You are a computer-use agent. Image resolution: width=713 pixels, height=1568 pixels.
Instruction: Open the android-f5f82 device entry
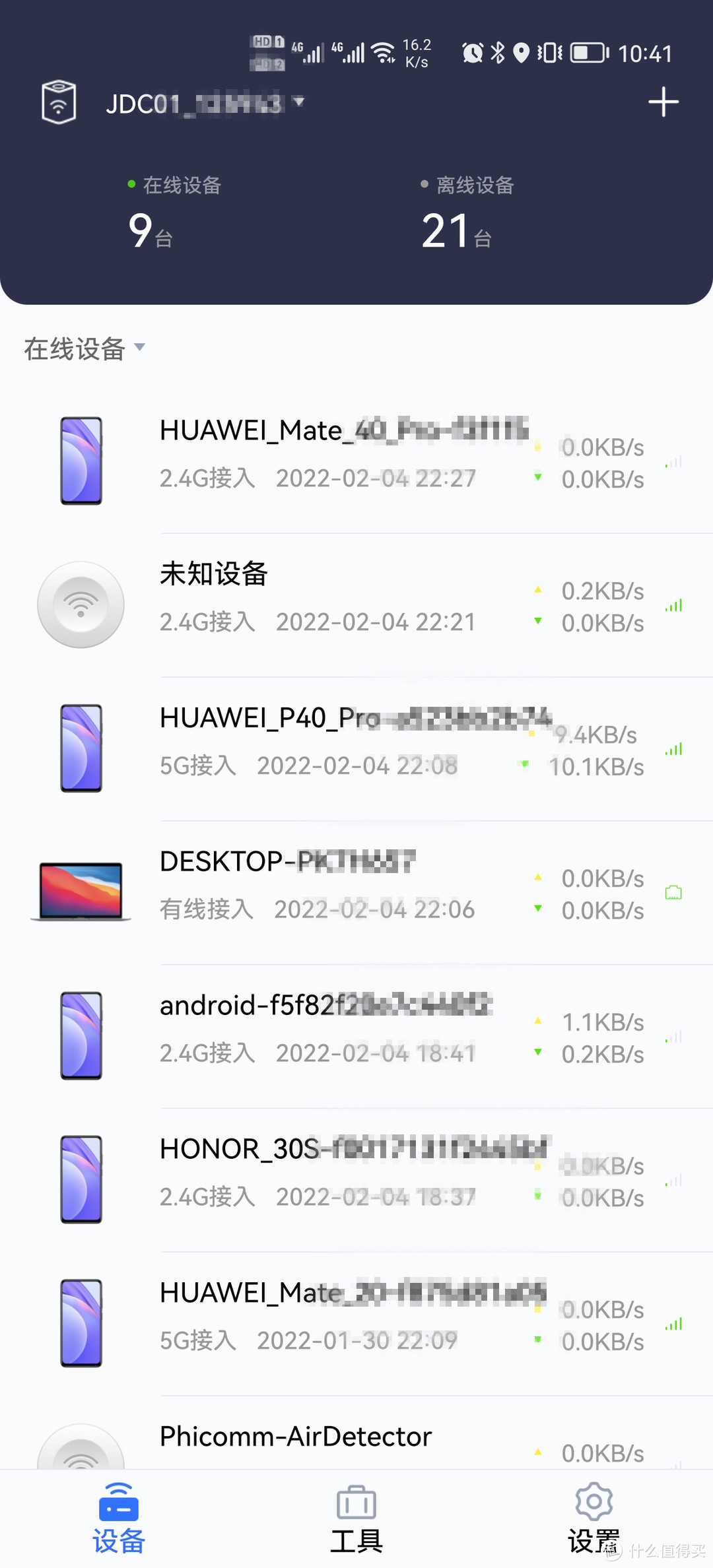356,1033
